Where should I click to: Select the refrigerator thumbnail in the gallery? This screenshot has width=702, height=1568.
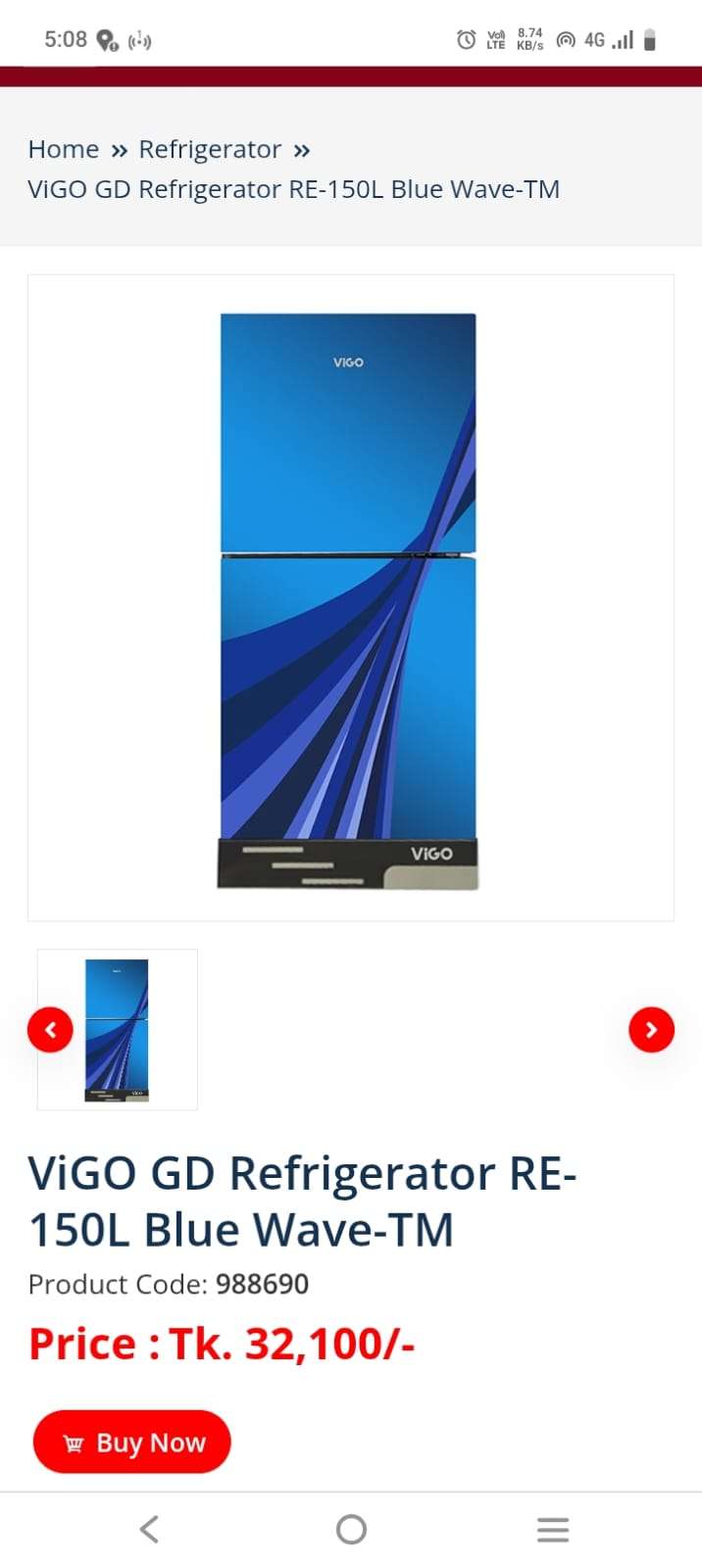[118, 1029]
